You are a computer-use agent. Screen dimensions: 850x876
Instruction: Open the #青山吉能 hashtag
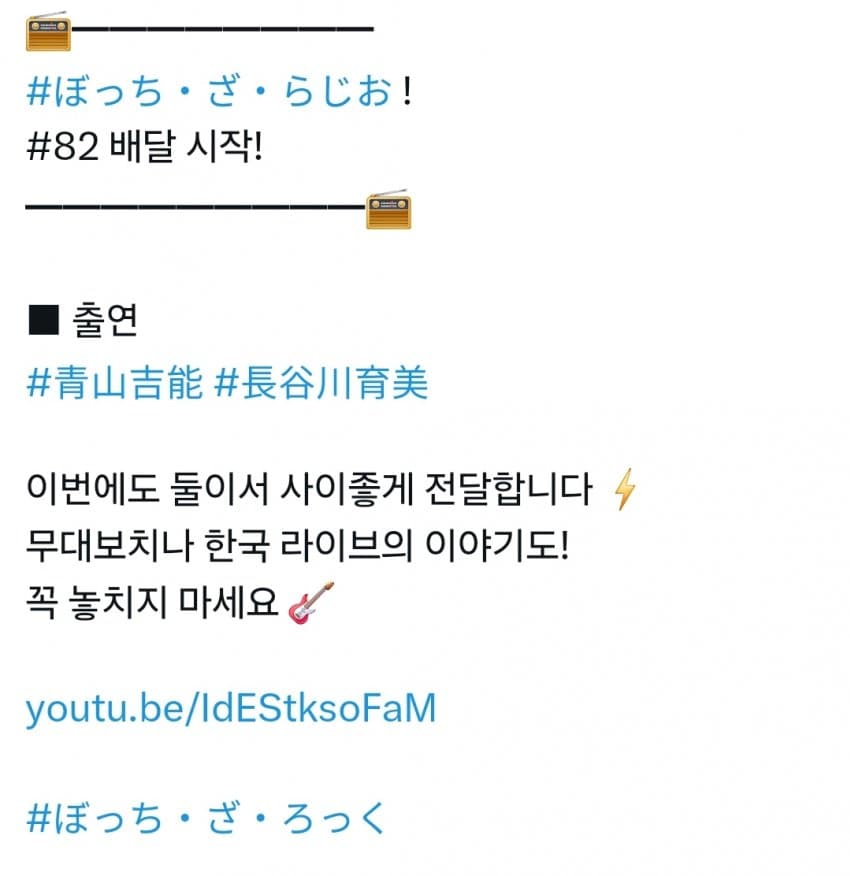point(115,384)
